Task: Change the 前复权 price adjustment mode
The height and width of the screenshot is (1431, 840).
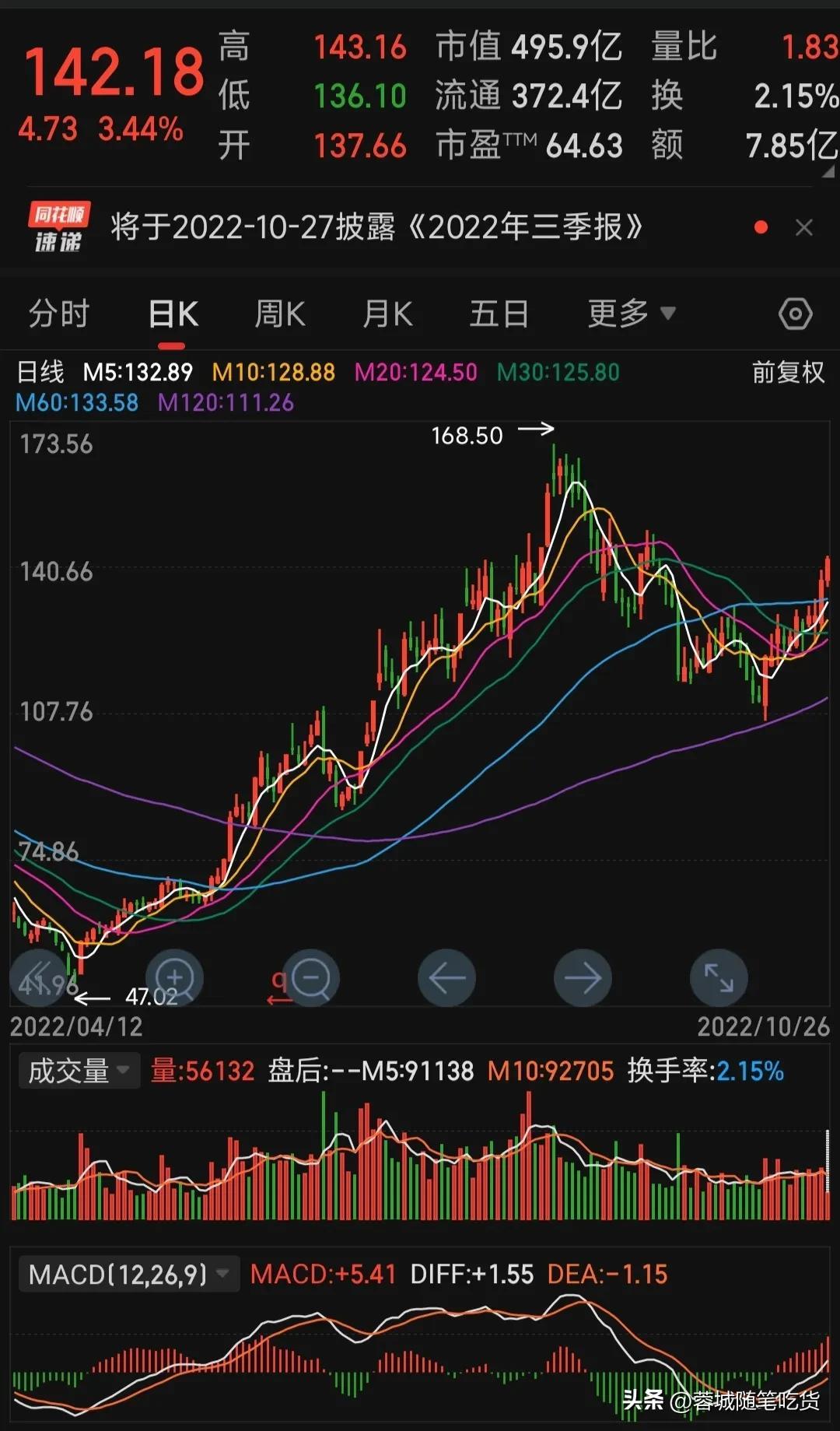Action: [787, 372]
